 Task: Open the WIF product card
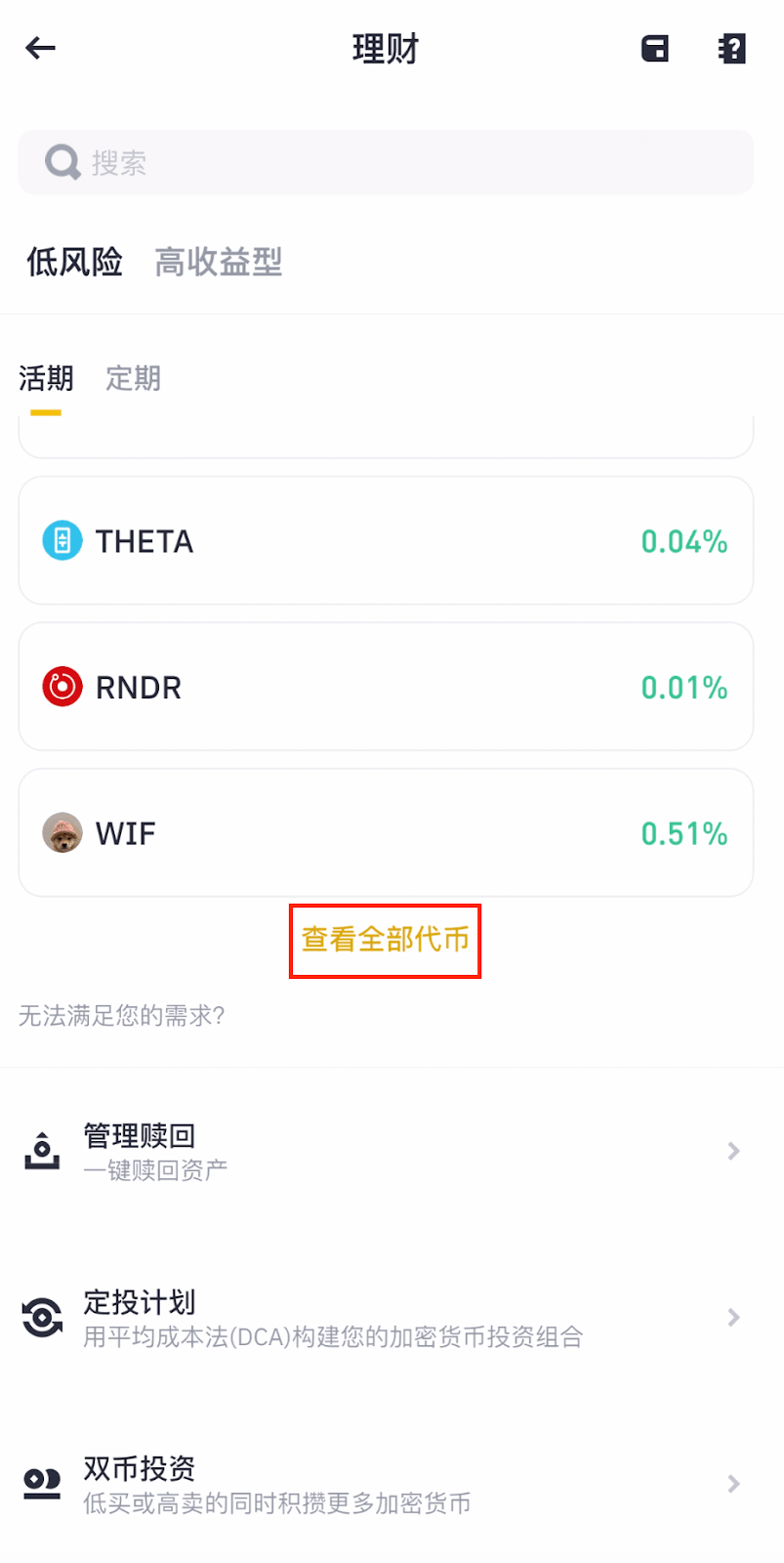(386, 833)
